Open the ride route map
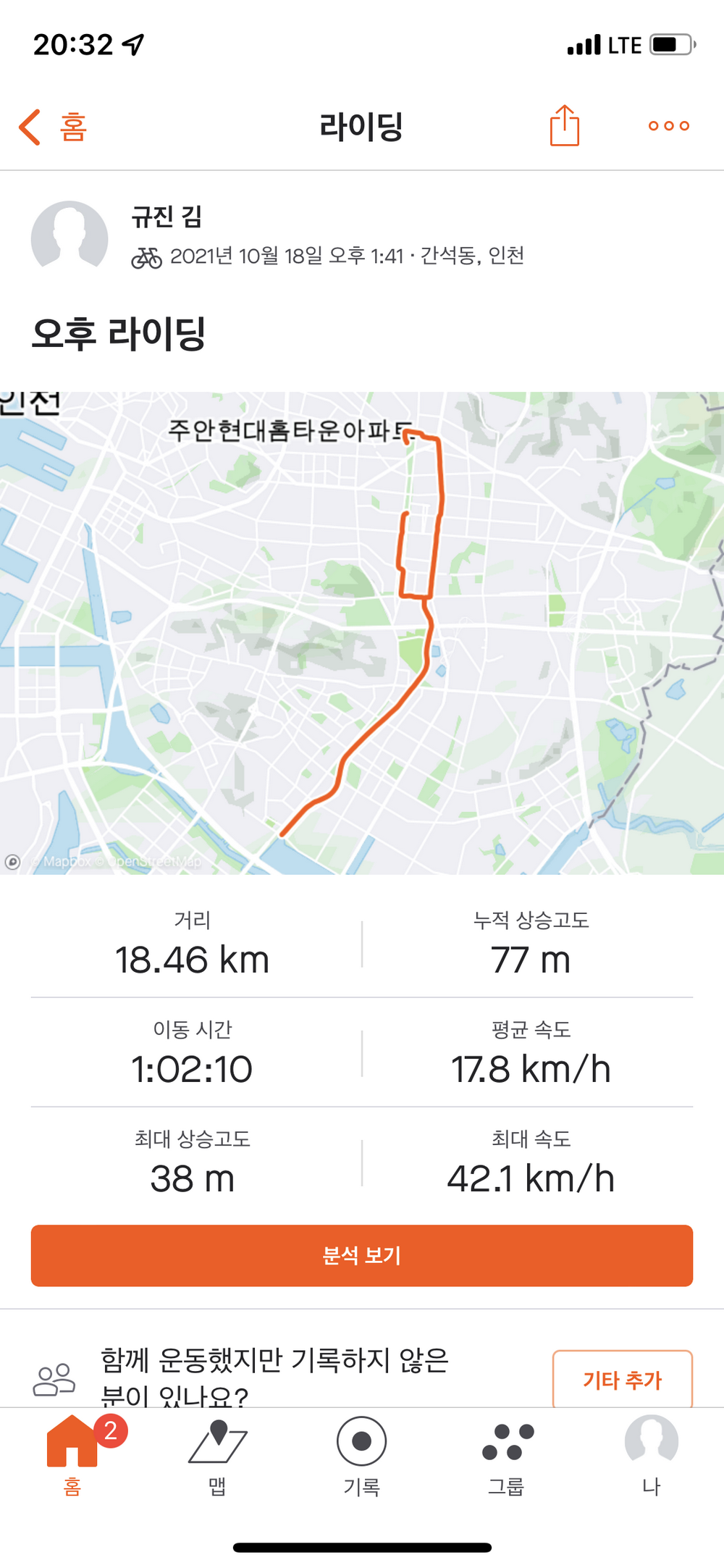This screenshot has width=724, height=1568. tap(362, 633)
